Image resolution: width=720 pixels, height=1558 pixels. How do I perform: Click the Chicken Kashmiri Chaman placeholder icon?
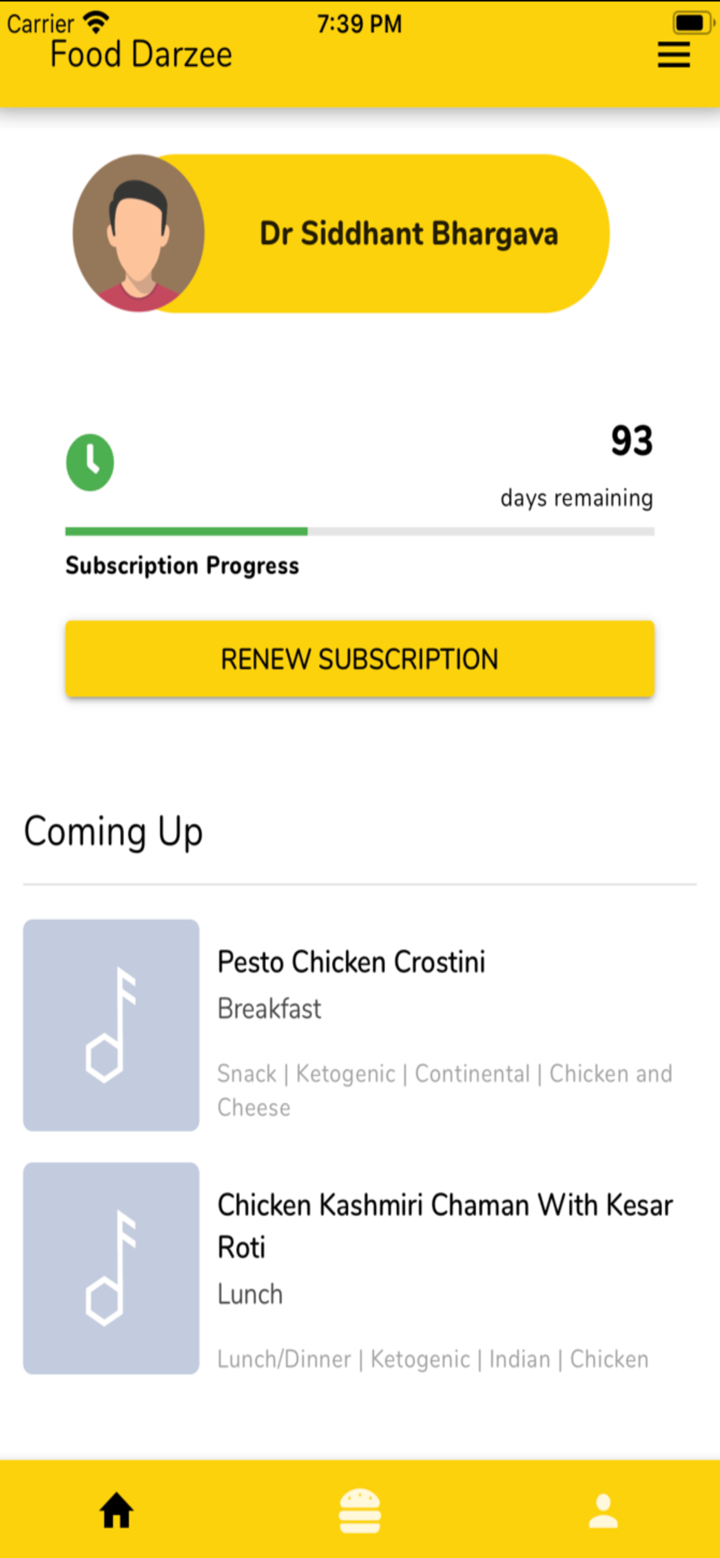110,1267
